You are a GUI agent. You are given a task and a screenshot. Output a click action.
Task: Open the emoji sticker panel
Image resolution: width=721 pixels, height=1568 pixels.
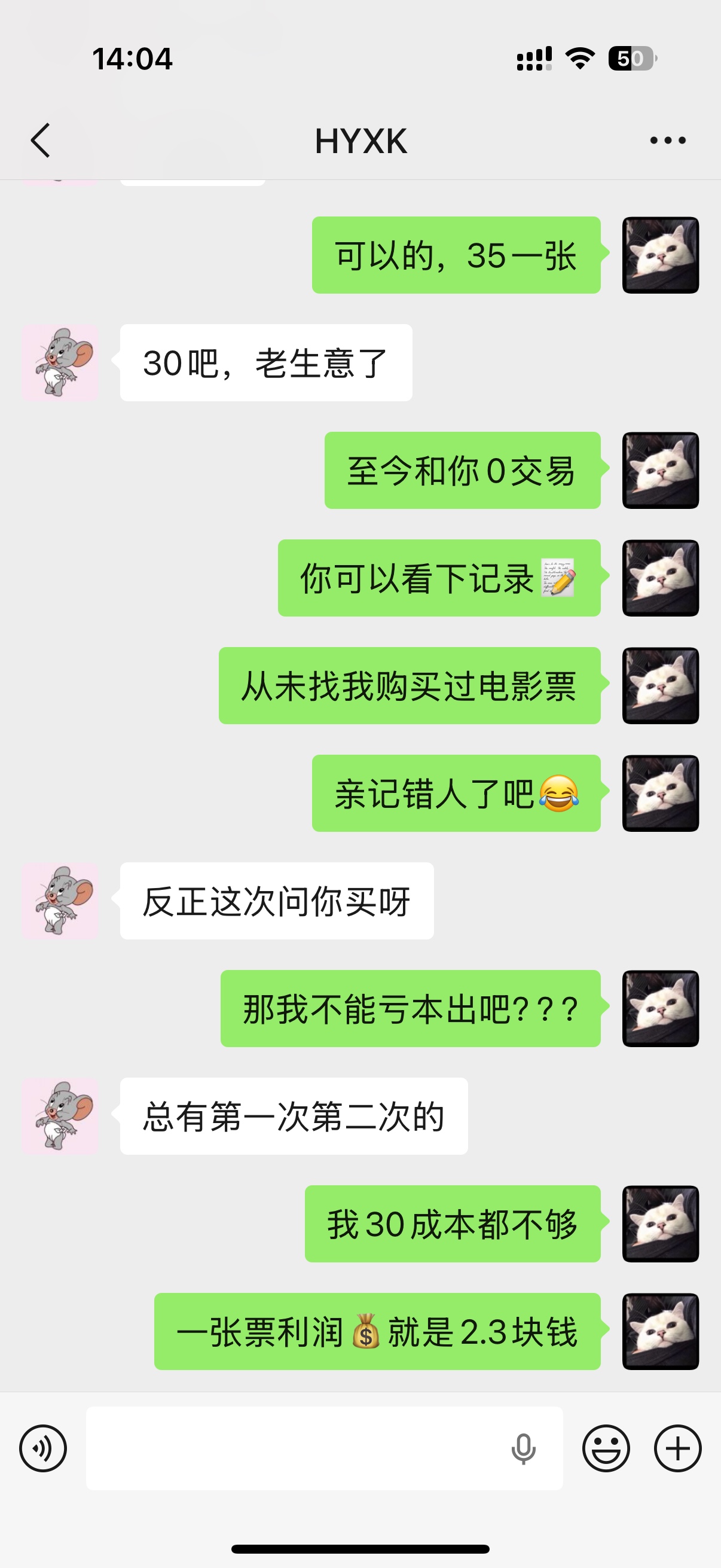(x=606, y=1448)
